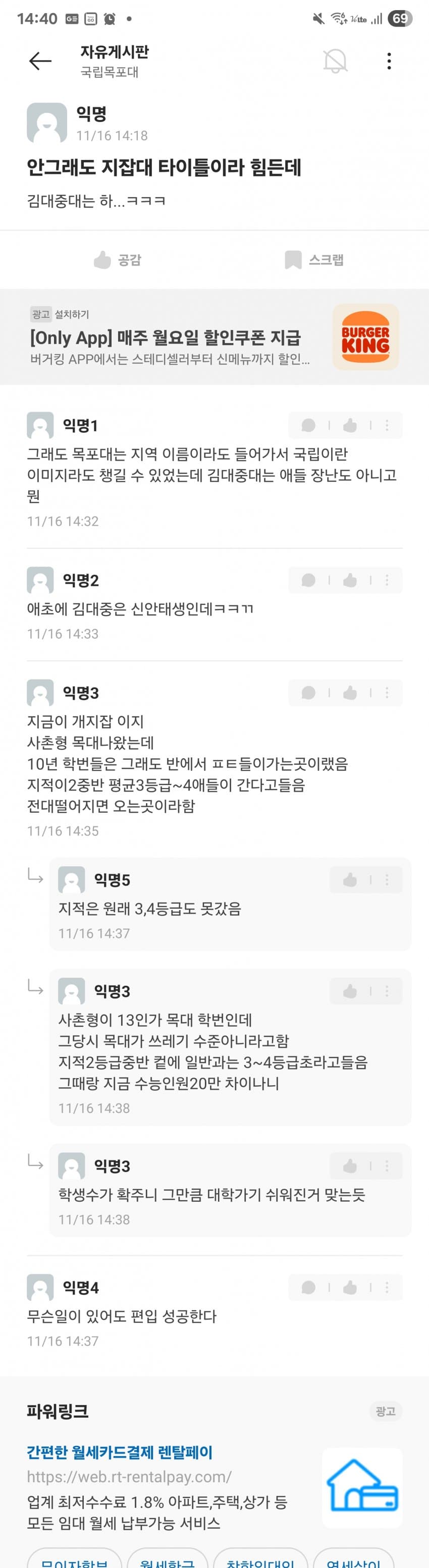429x1568 pixels.
Task: Reply to 익명2's comment
Action: pyautogui.click(x=308, y=580)
